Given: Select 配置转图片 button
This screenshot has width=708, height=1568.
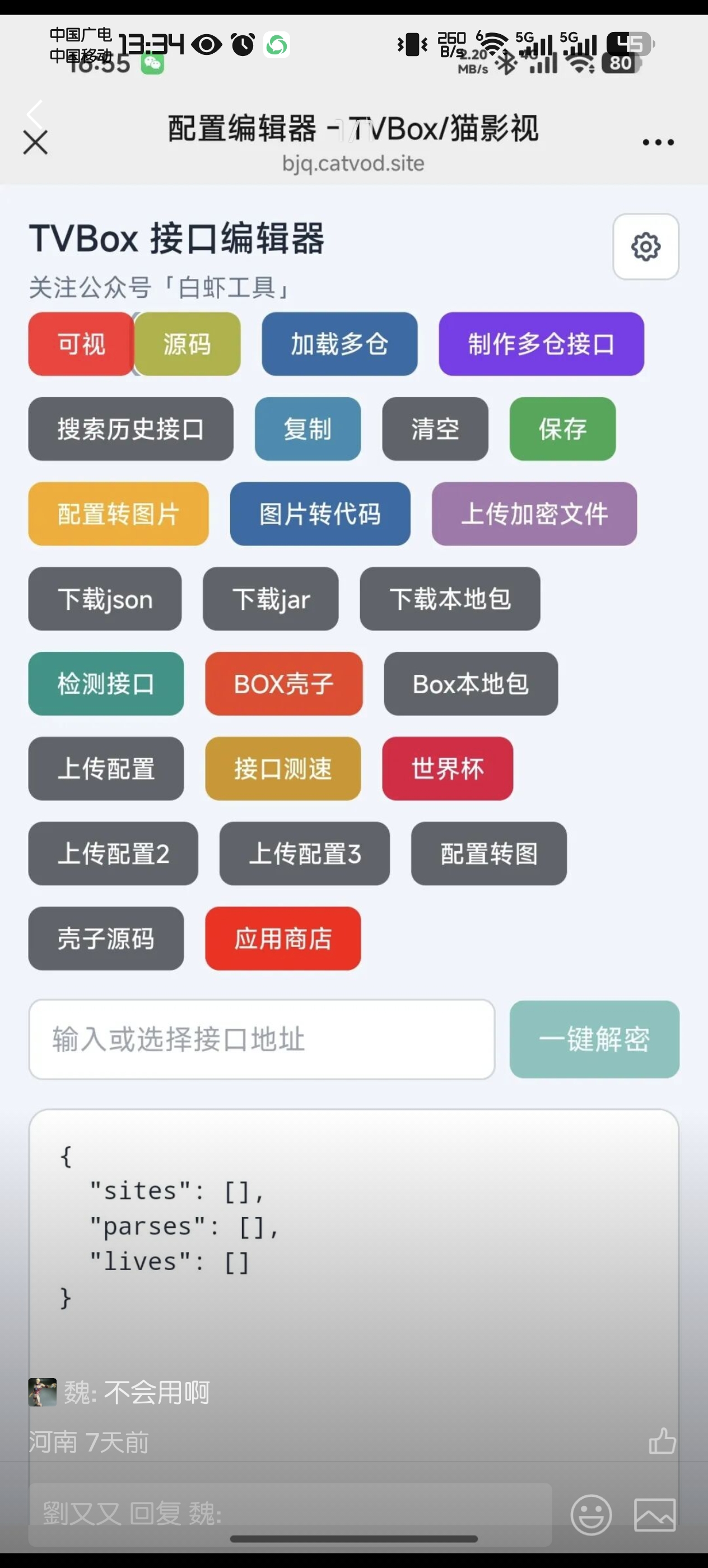Looking at the screenshot, I should (119, 514).
